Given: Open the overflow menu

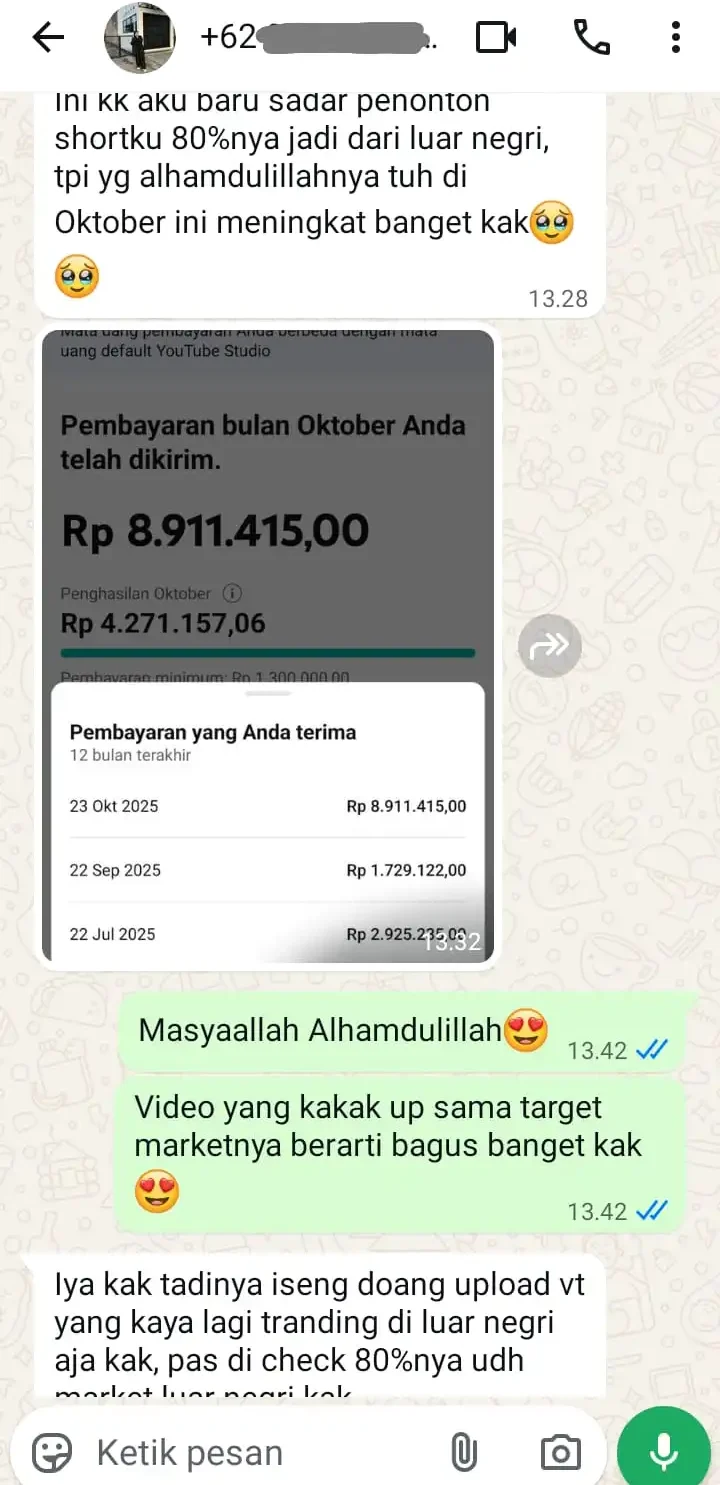Looking at the screenshot, I should (676, 39).
